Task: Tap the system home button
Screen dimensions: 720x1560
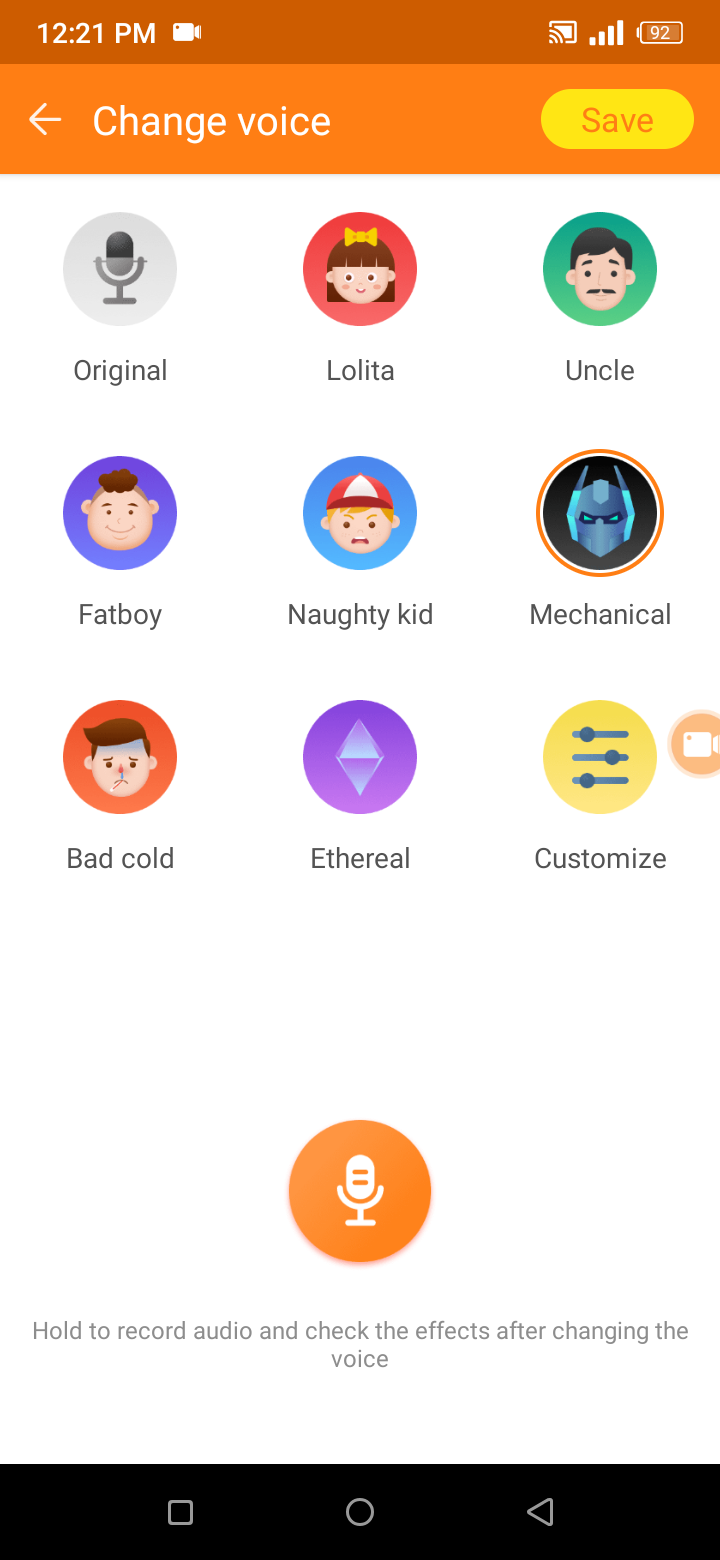Action: [360, 1512]
